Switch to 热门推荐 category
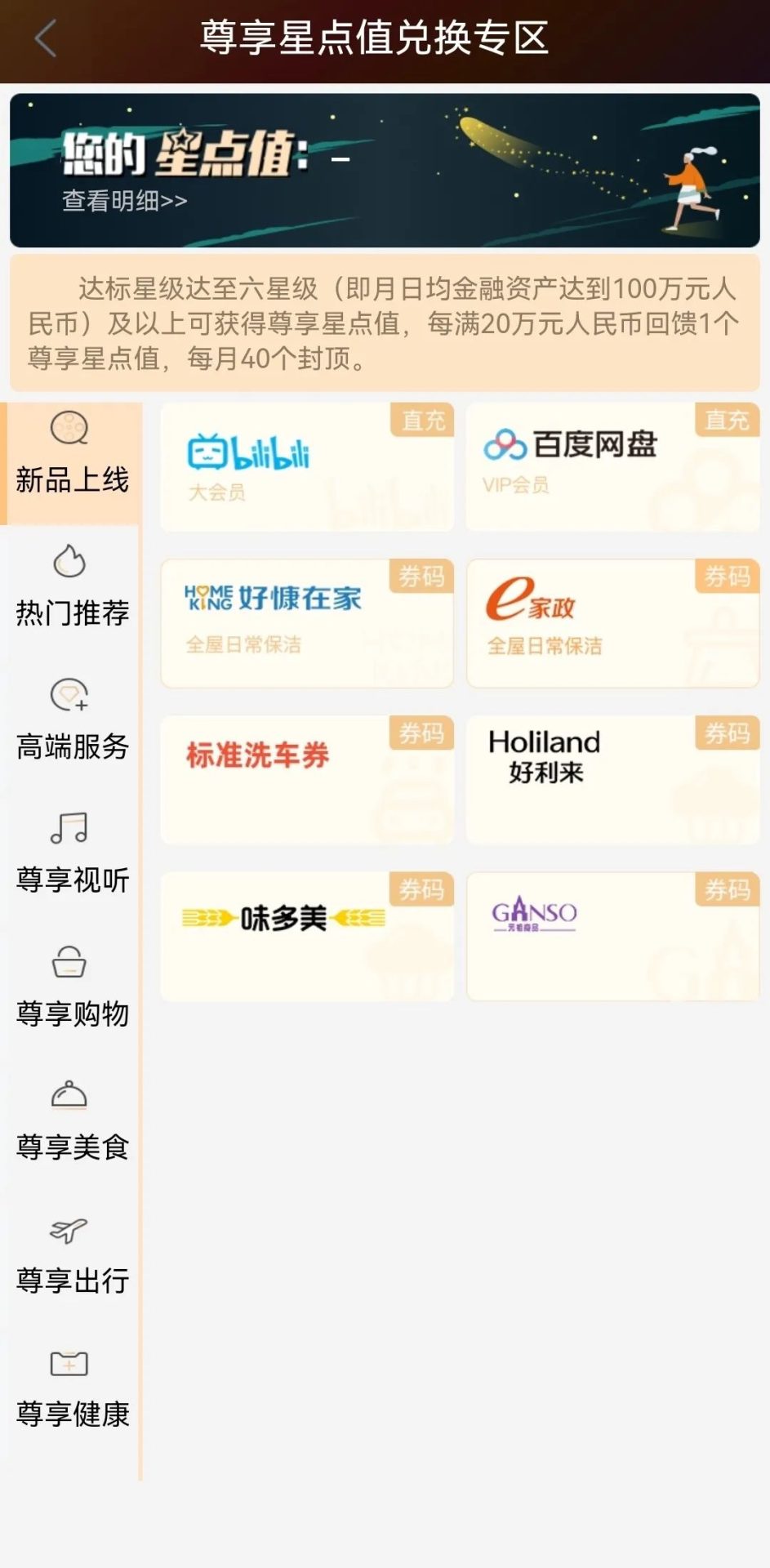The image size is (770, 1568). pos(72,594)
